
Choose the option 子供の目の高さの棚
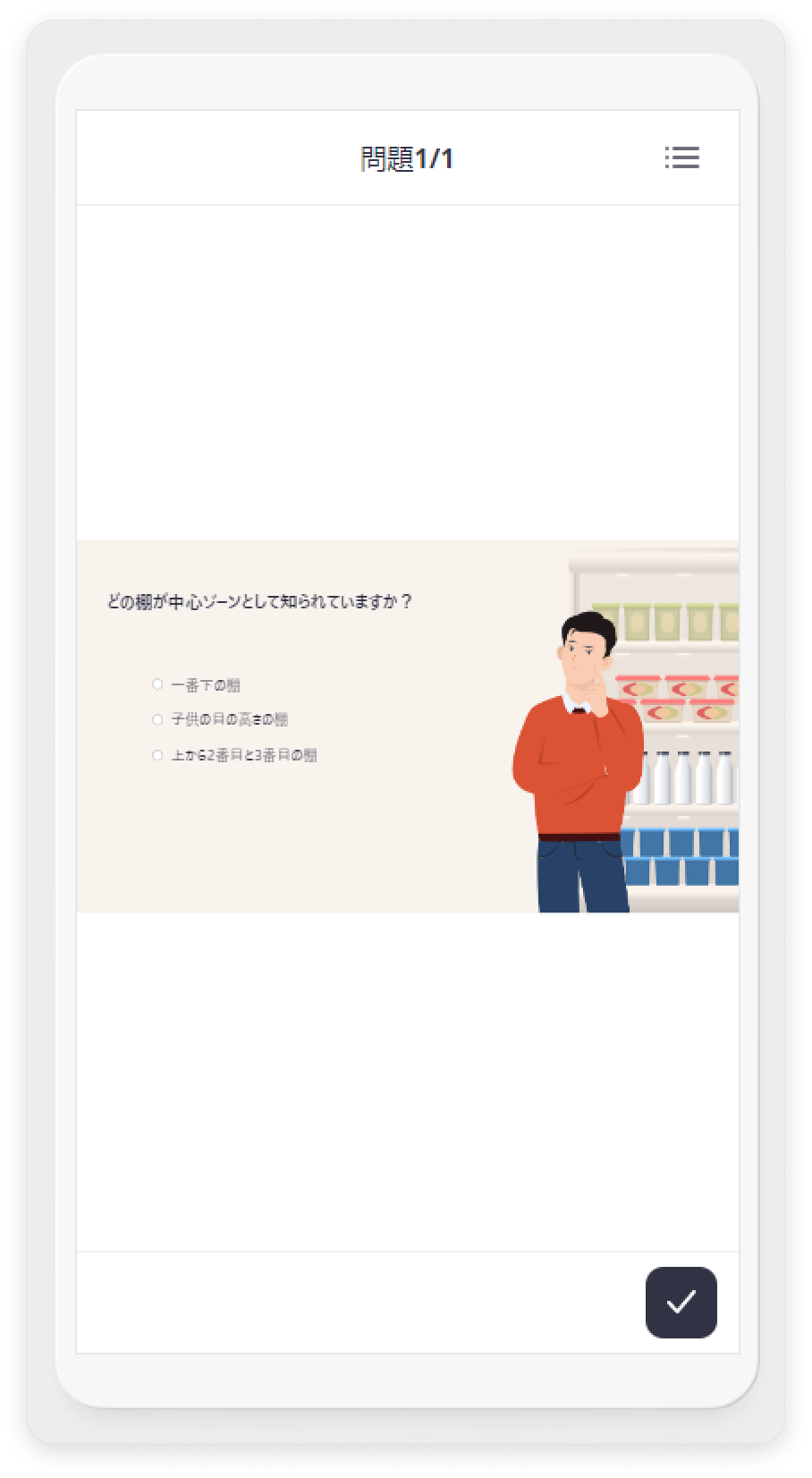coord(157,719)
